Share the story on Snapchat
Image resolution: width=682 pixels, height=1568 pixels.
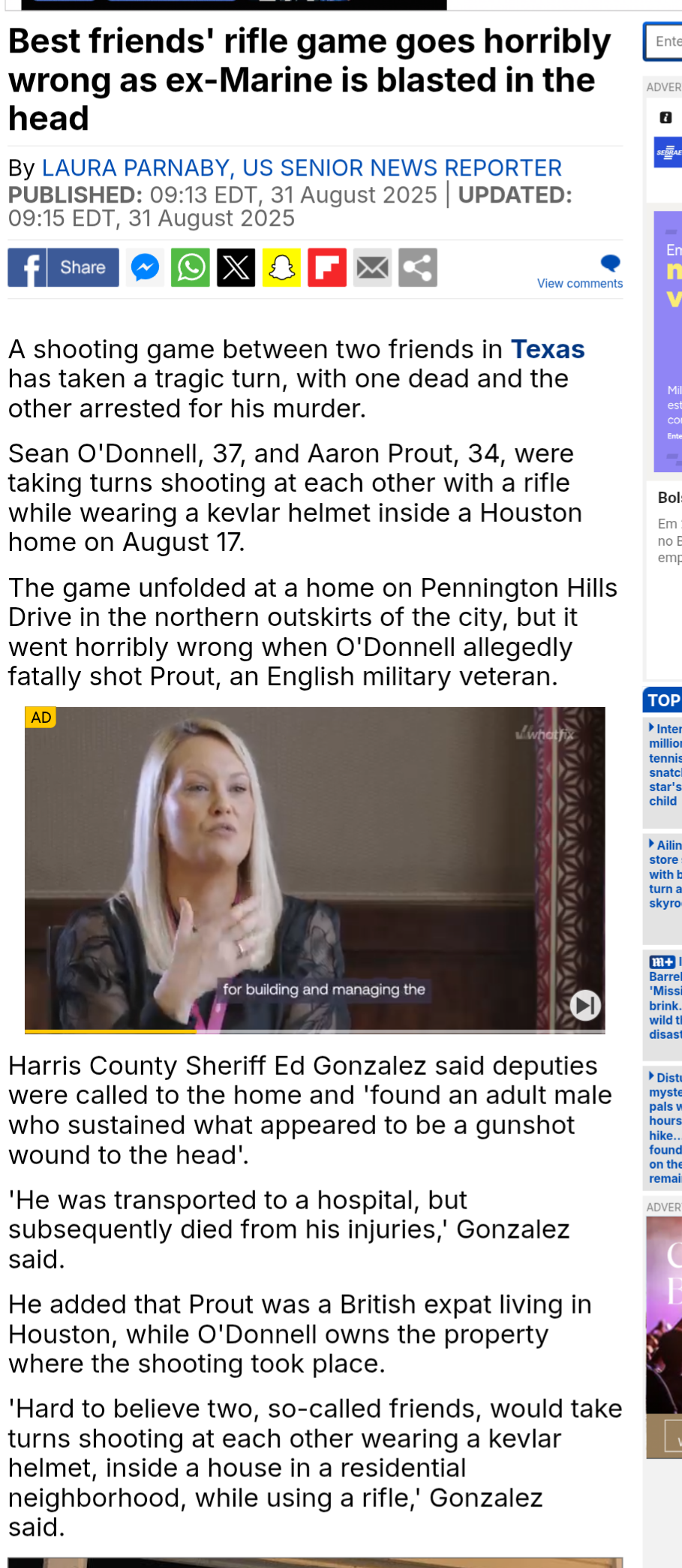pyautogui.click(x=281, y=267)
